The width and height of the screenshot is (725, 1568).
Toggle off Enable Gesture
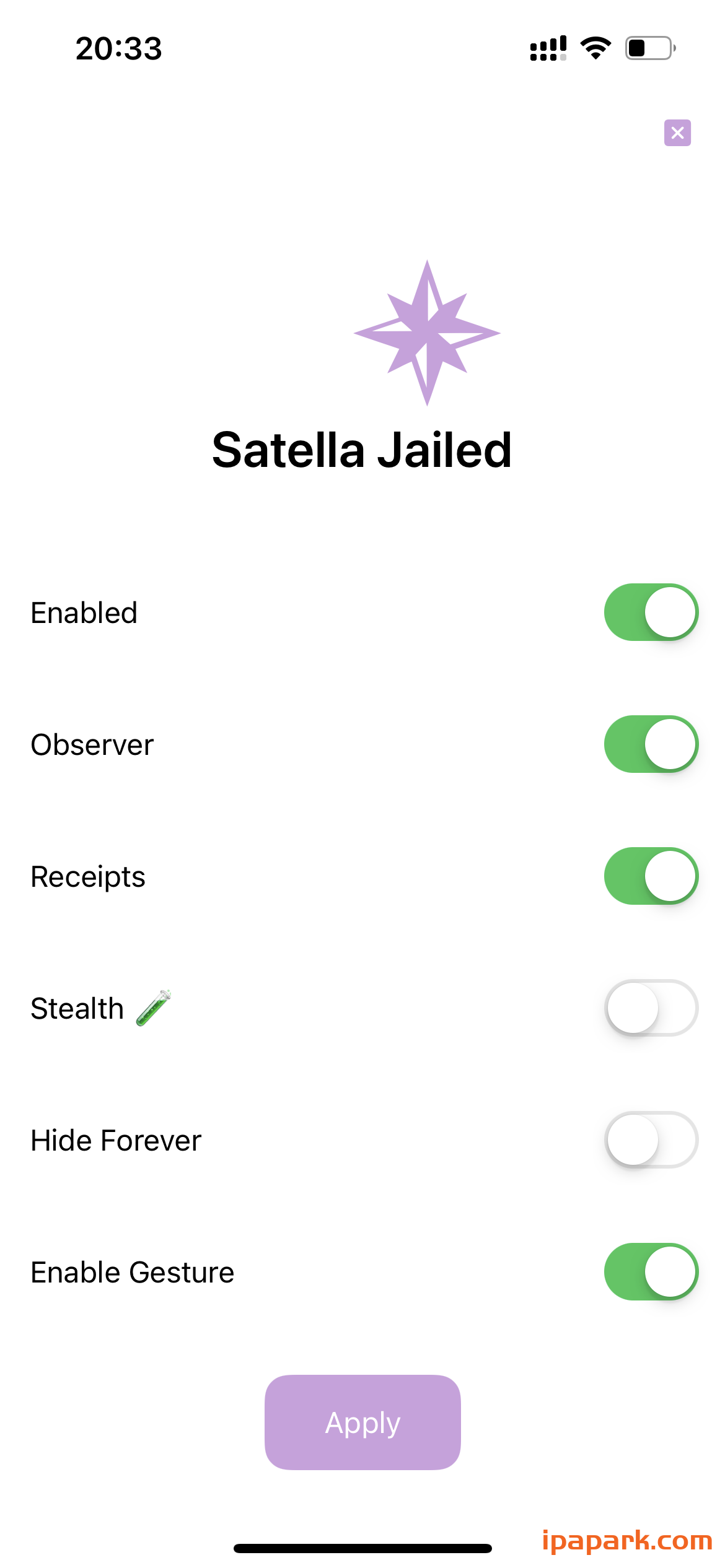(651, 1272)
